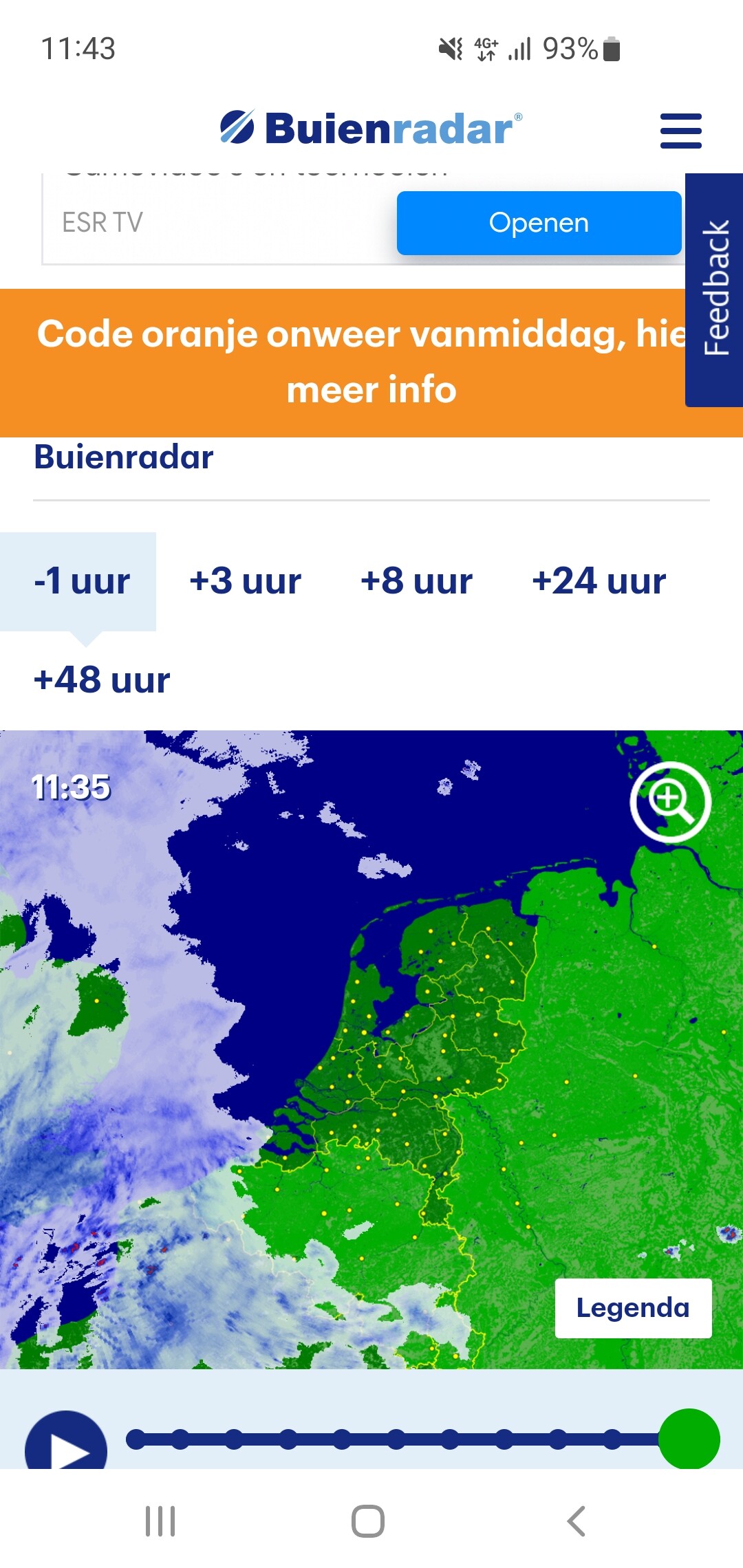Open the Legenda button
This screenshot has height=1568, width=743.
point(633,1308)
